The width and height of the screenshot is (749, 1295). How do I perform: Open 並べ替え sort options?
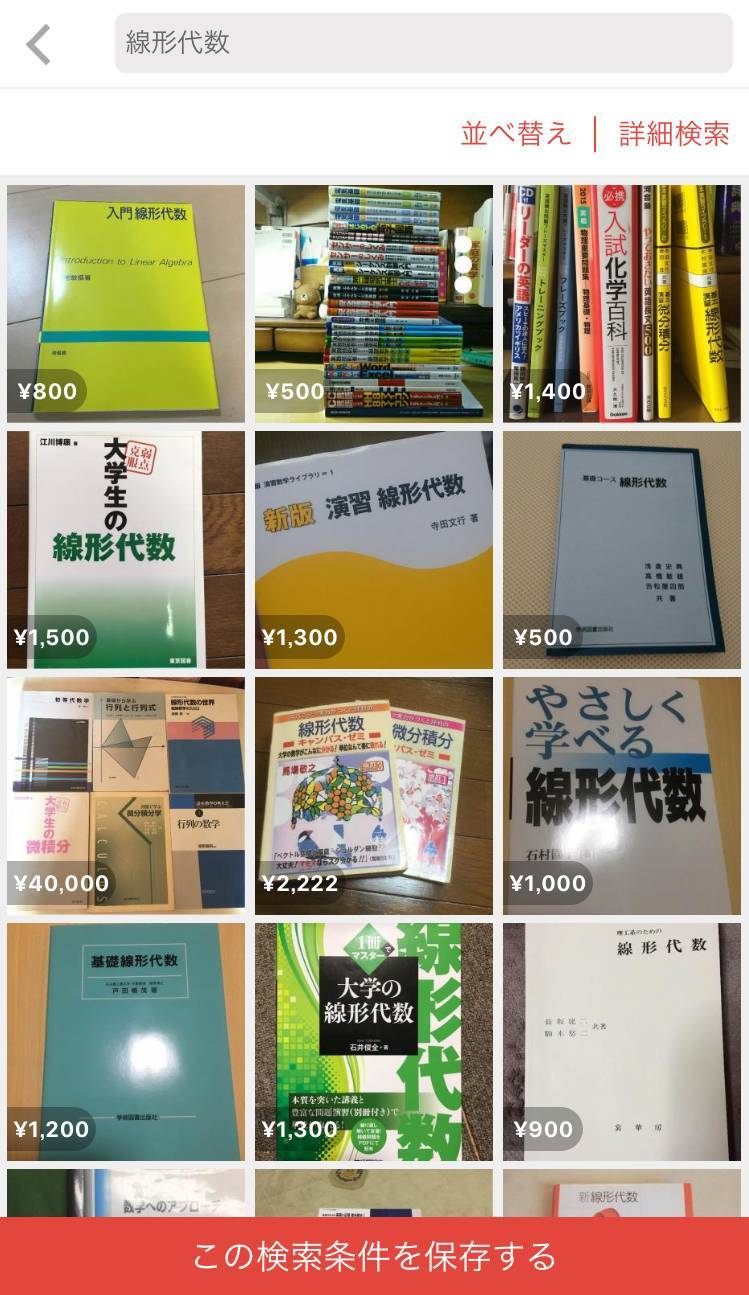point(515,134)
